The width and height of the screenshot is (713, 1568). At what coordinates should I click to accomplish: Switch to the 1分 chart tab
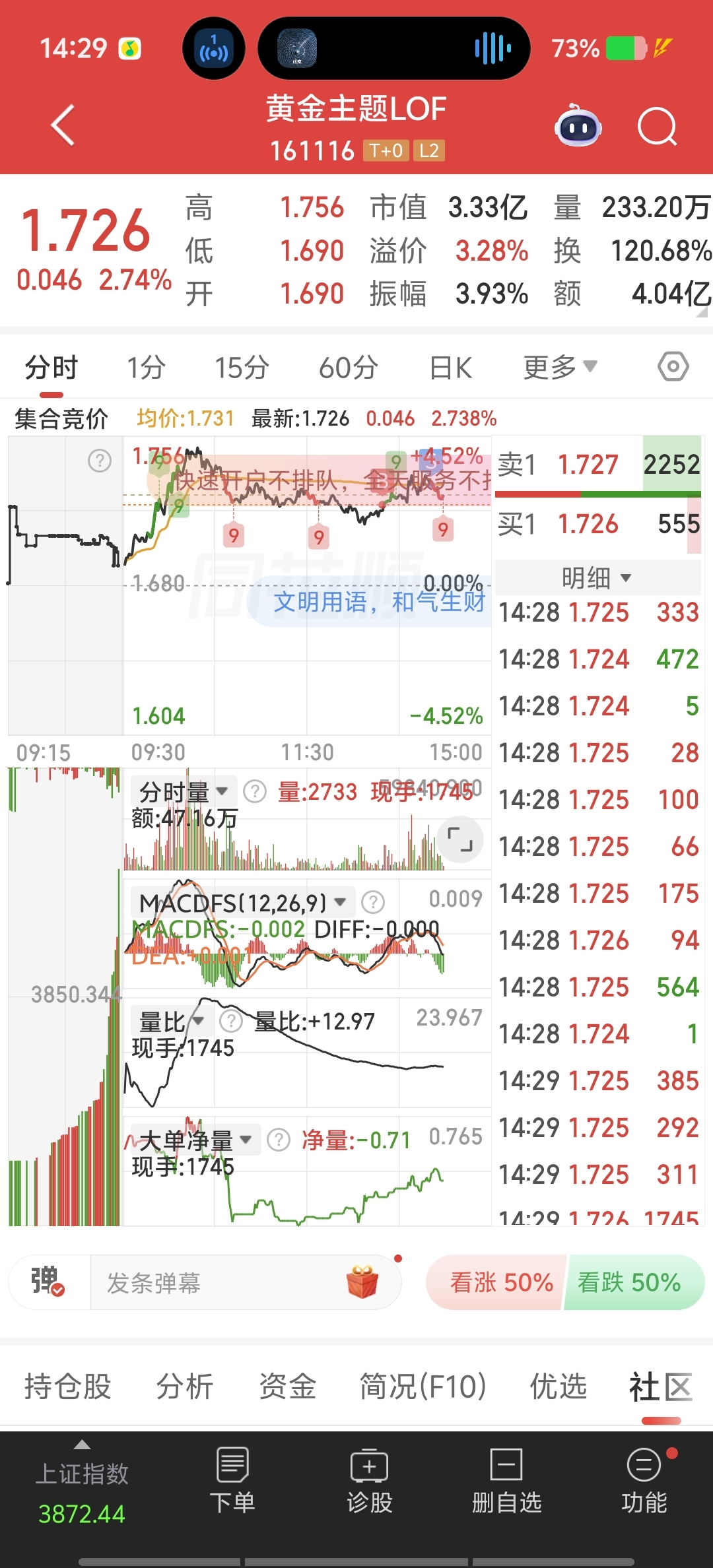[x=146, y=368]
